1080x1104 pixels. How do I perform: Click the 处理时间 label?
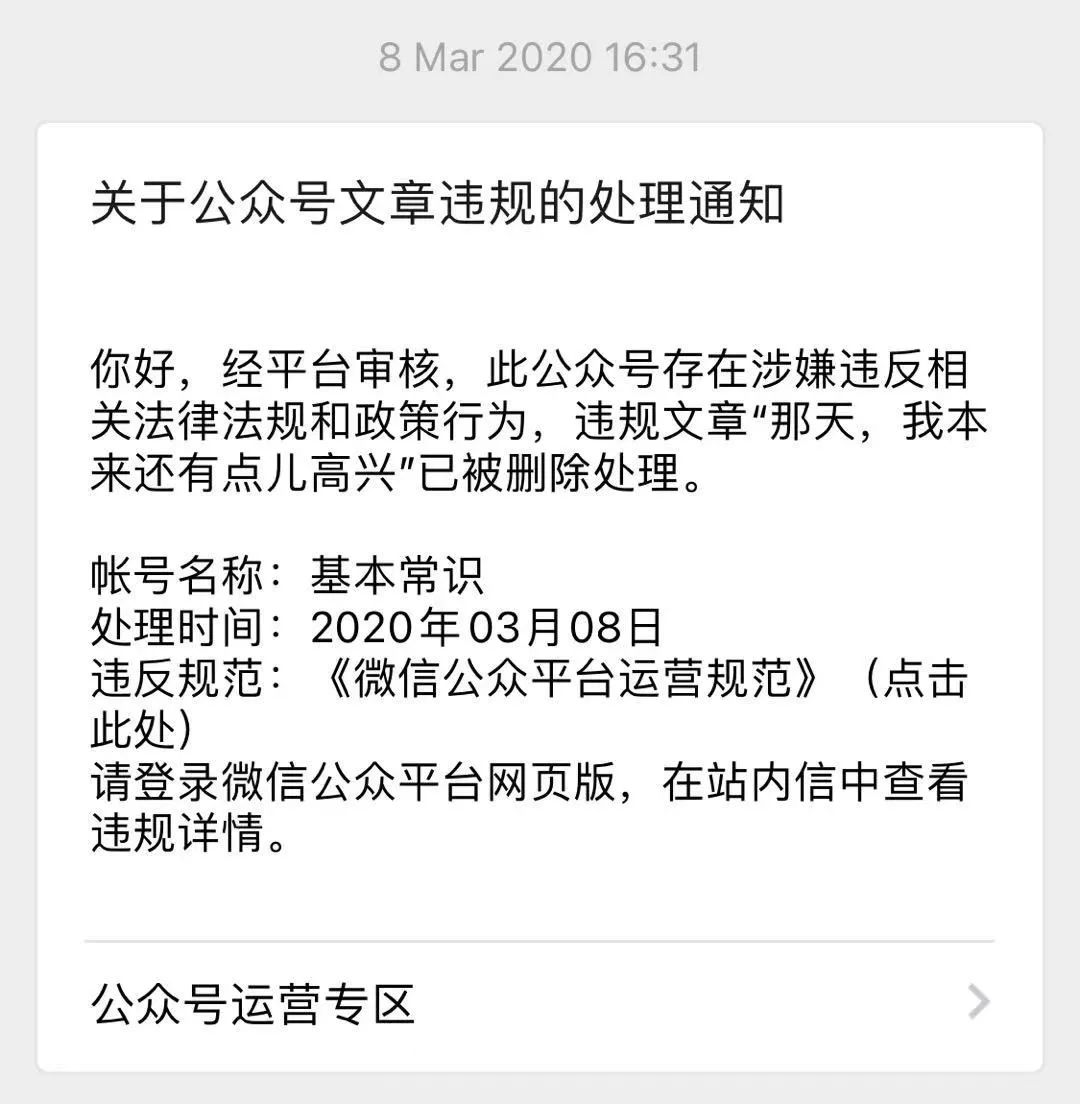tap(175, 623)
